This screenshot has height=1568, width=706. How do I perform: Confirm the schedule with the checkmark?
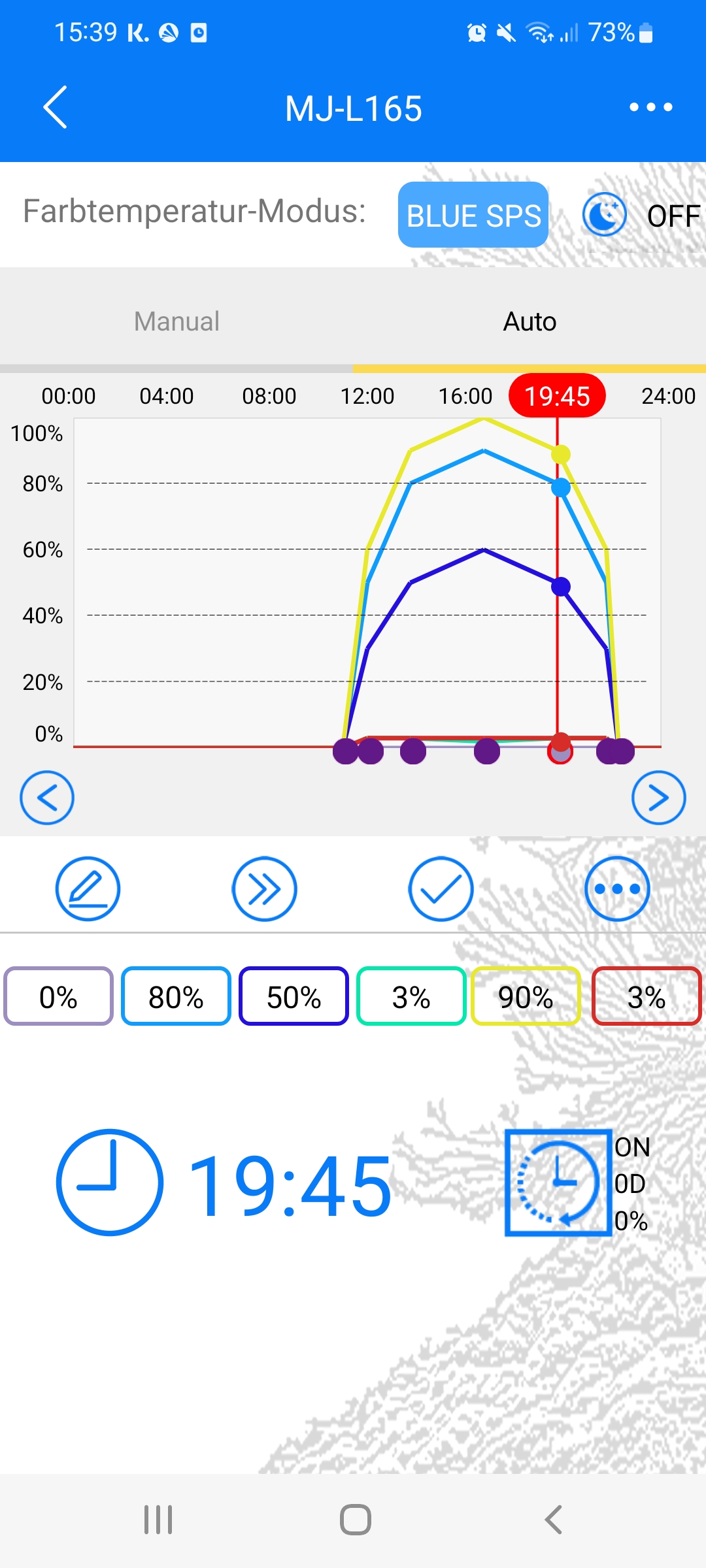click(x=441, y=889)
